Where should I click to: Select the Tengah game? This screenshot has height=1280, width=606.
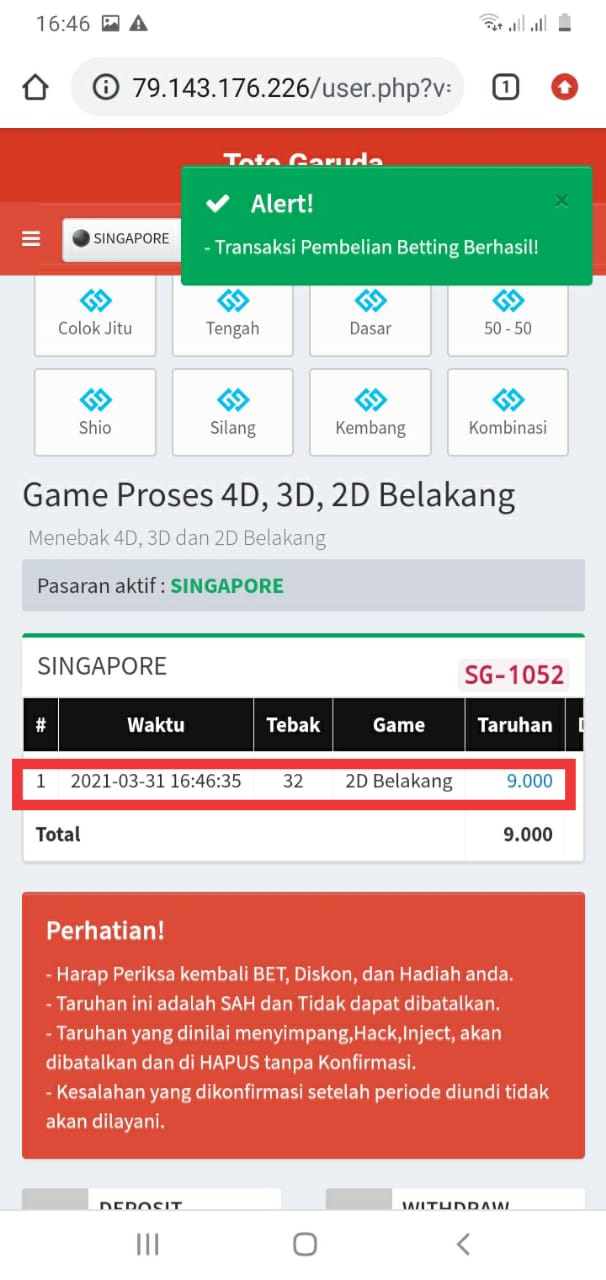[233, 312]
